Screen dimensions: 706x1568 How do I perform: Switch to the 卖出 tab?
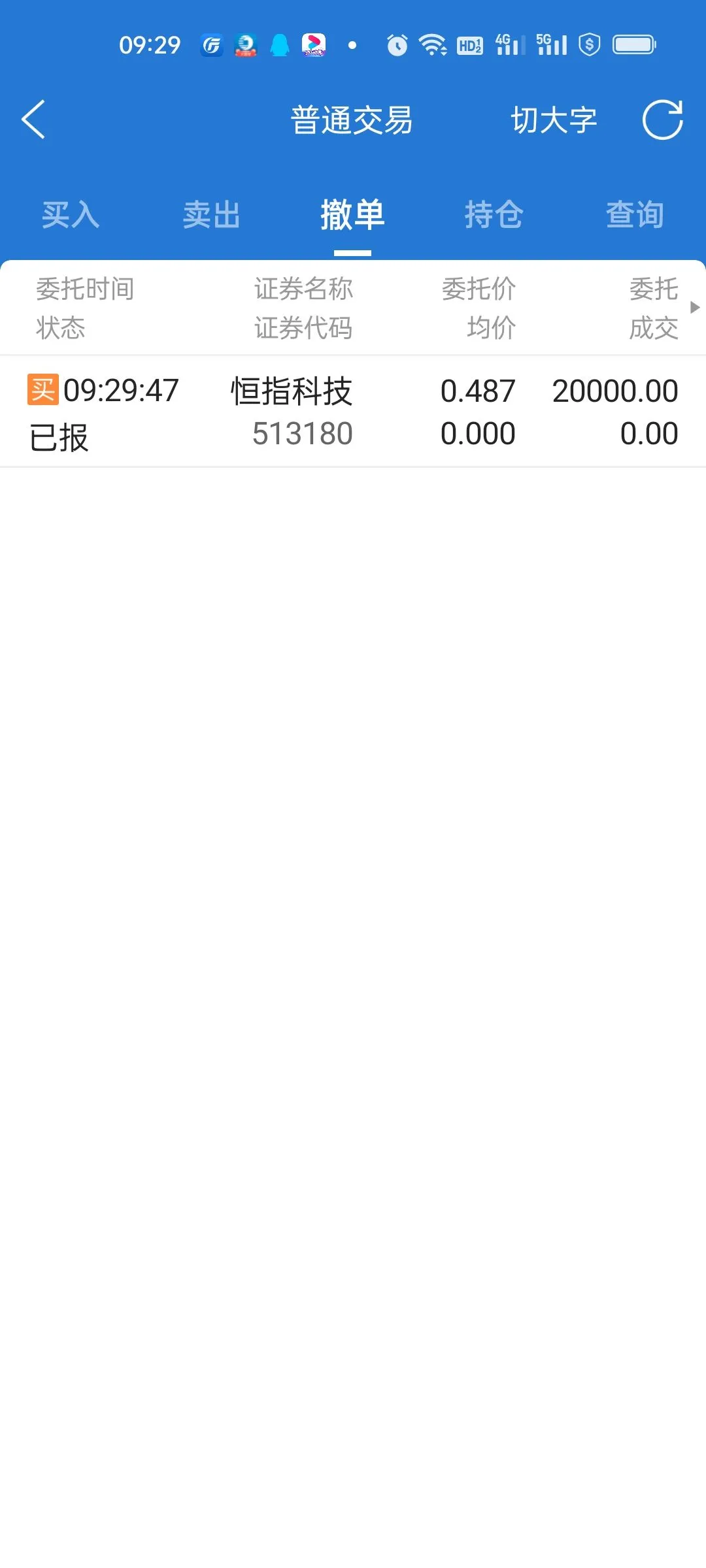(x=211, y=215)
